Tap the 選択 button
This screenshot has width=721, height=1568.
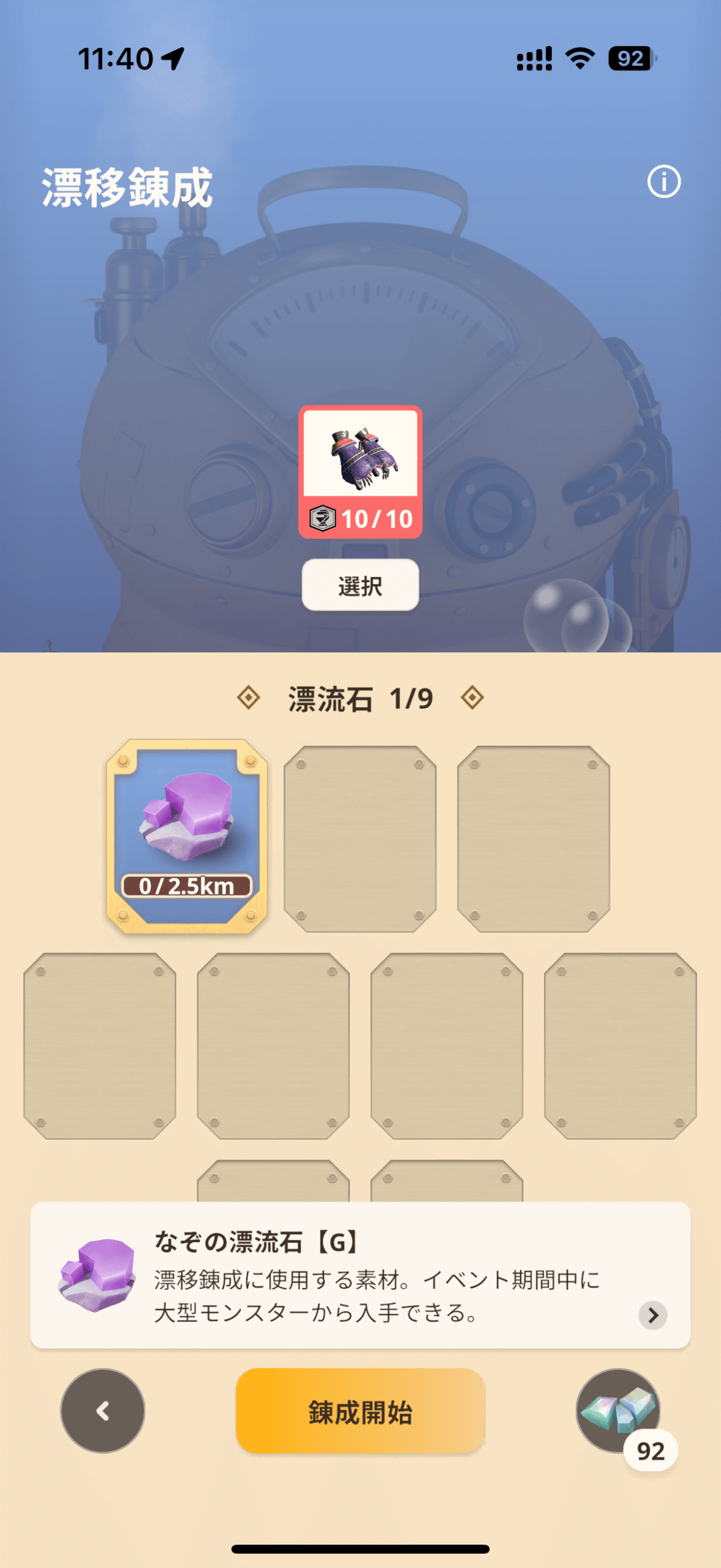pos(360,585)
